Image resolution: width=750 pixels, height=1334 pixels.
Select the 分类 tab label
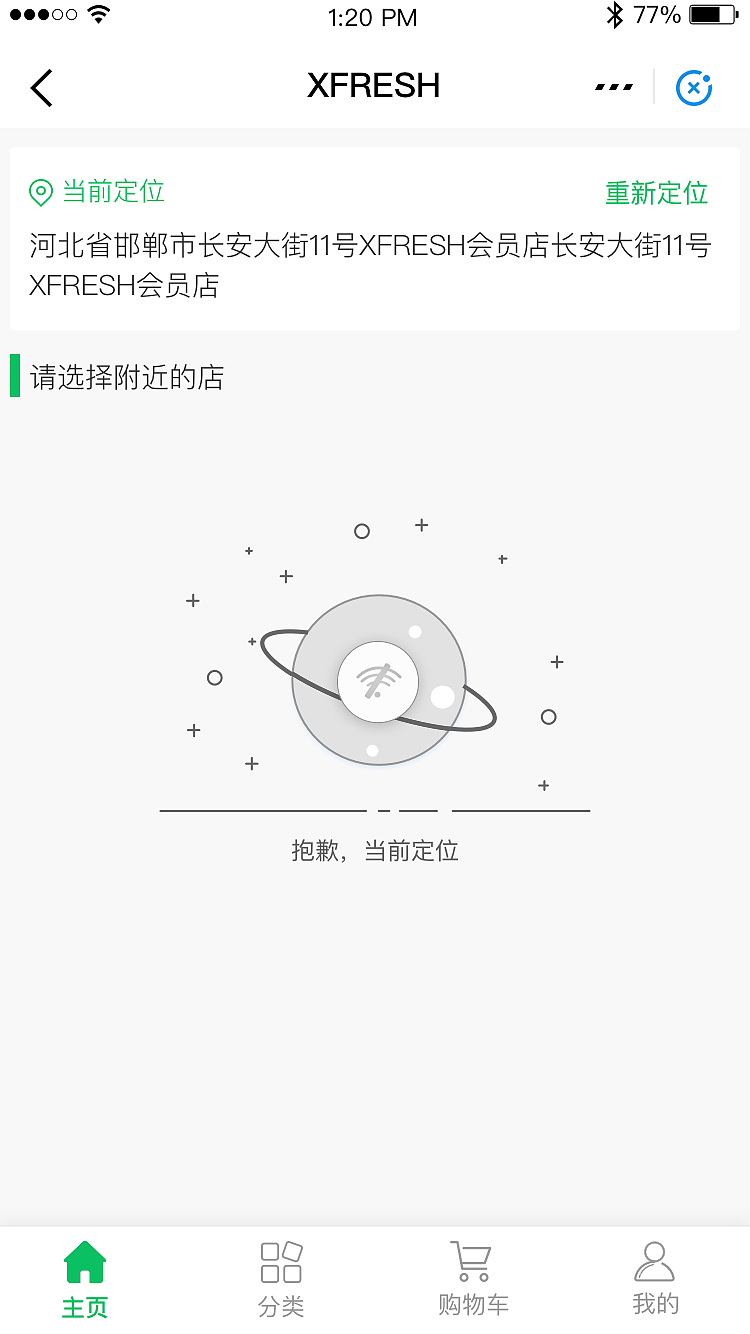(x=280, y=1303)
